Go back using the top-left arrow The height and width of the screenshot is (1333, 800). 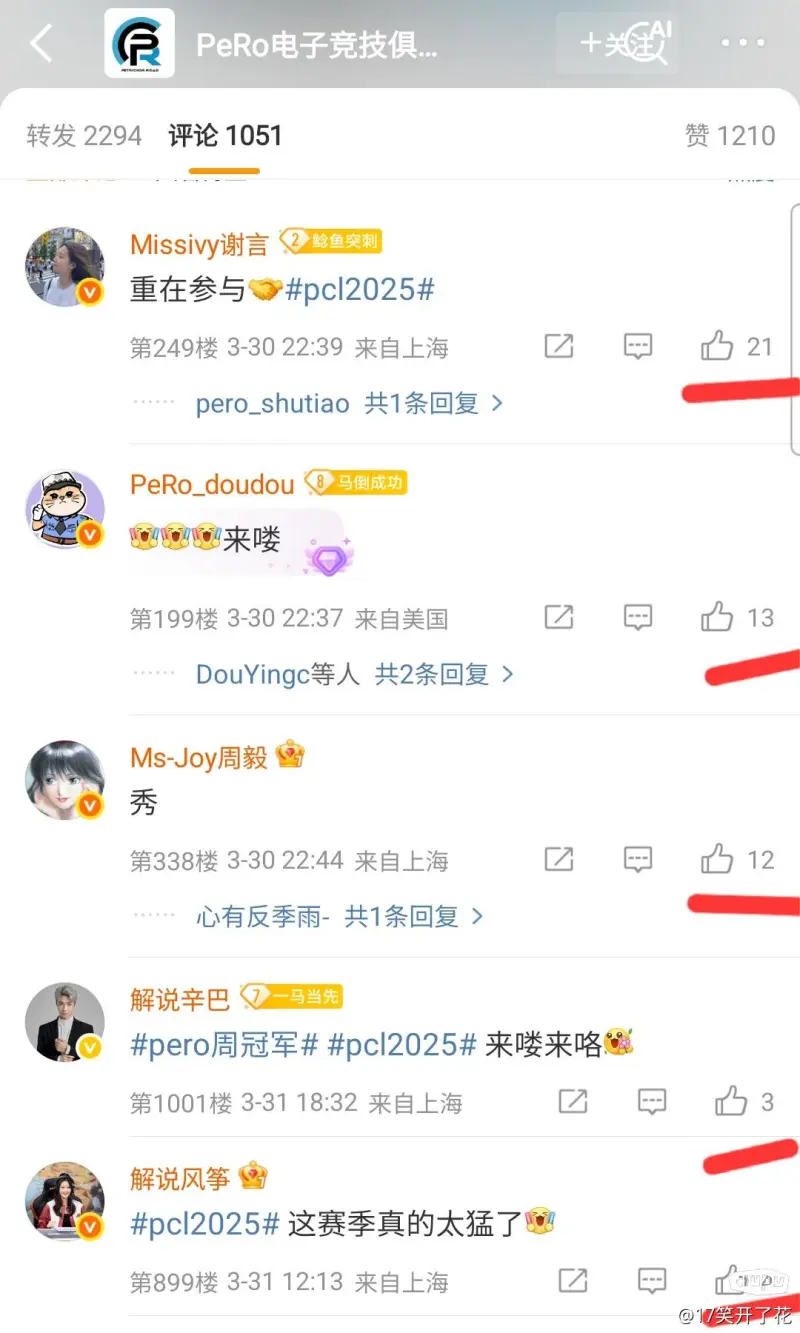[x=42, y=44]
